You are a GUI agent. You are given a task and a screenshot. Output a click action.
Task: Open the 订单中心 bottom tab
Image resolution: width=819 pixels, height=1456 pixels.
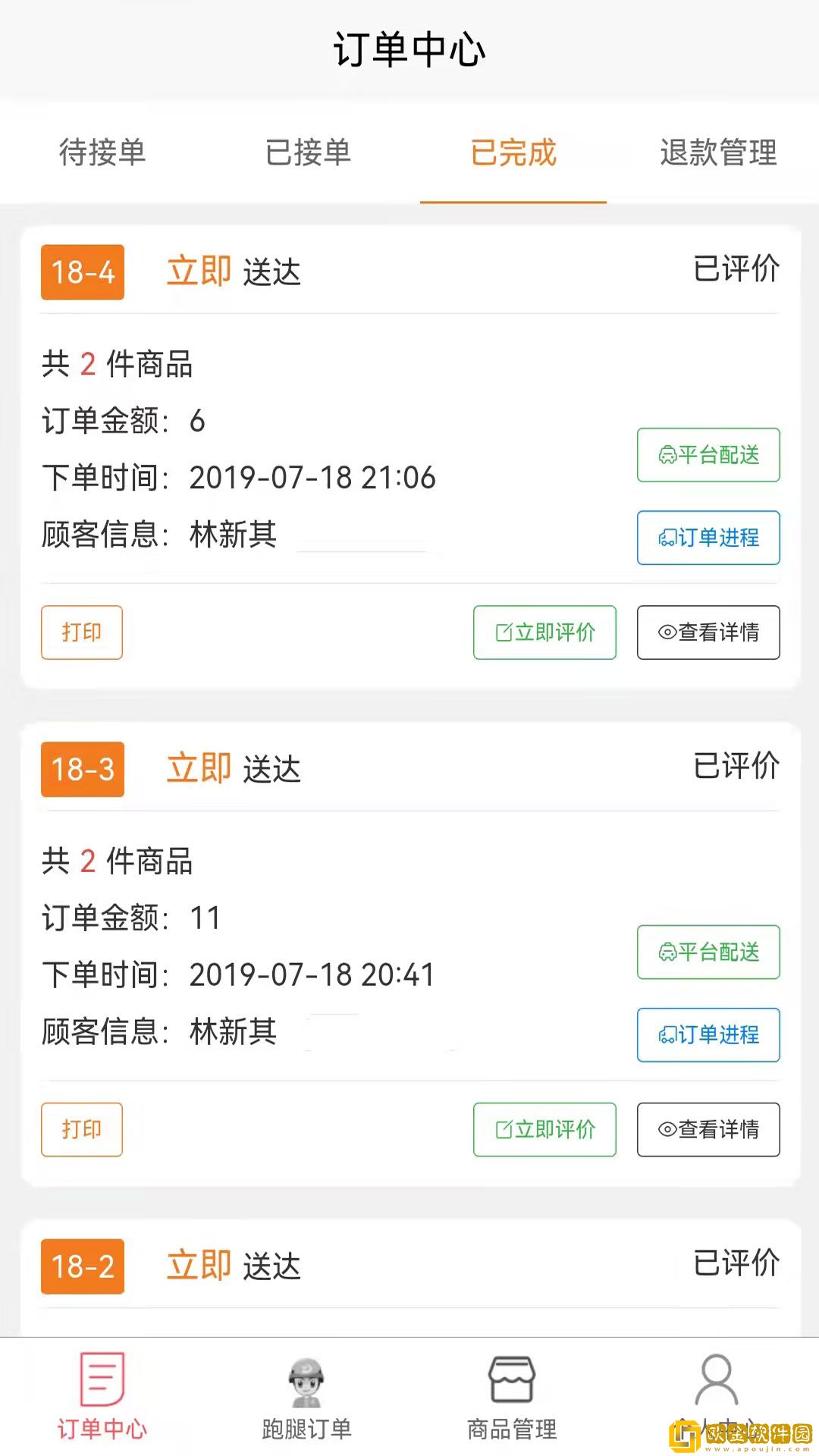(x=102, y=1395)
